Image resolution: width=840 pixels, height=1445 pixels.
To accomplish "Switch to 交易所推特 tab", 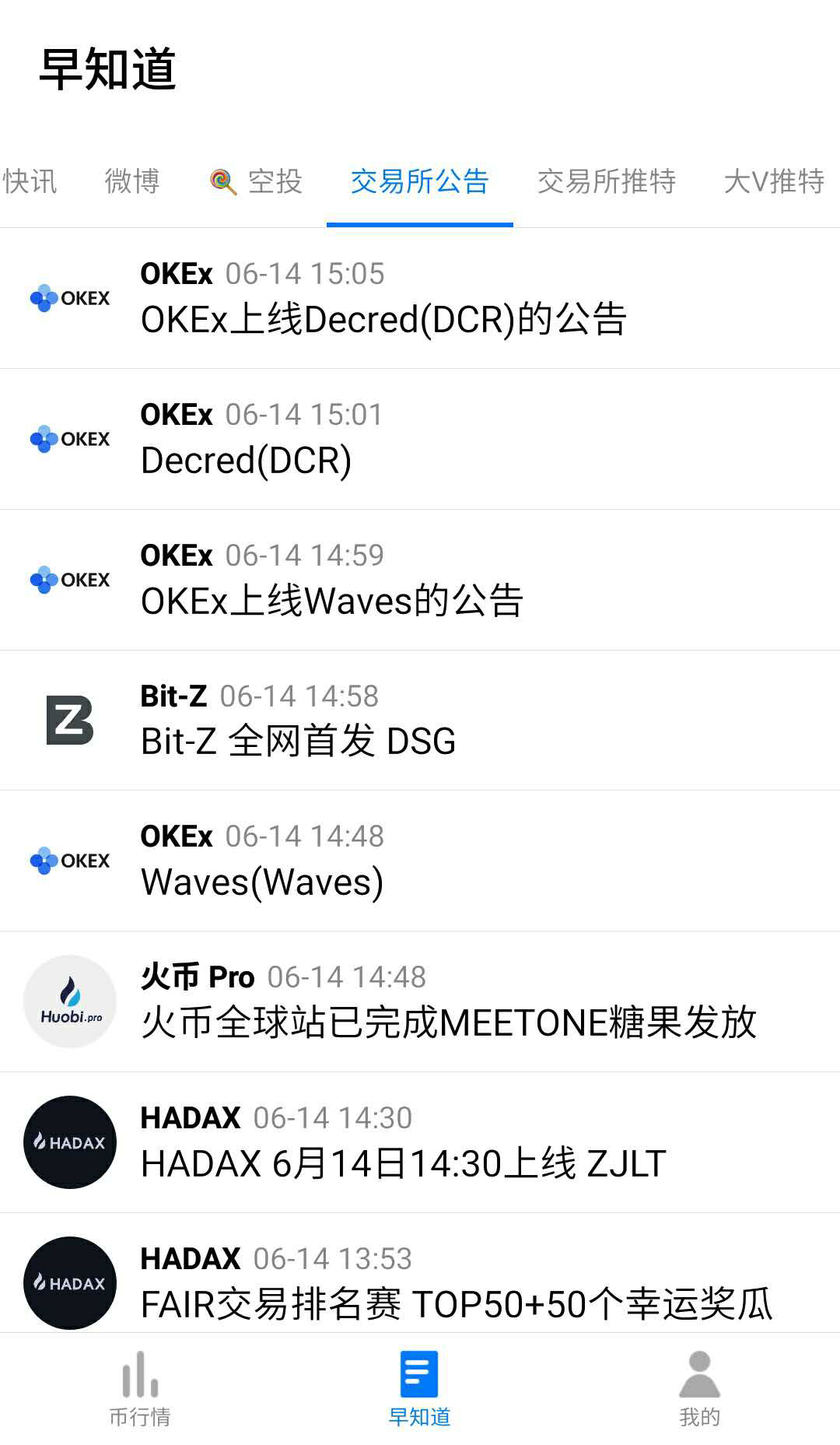I will pos(606,181).
